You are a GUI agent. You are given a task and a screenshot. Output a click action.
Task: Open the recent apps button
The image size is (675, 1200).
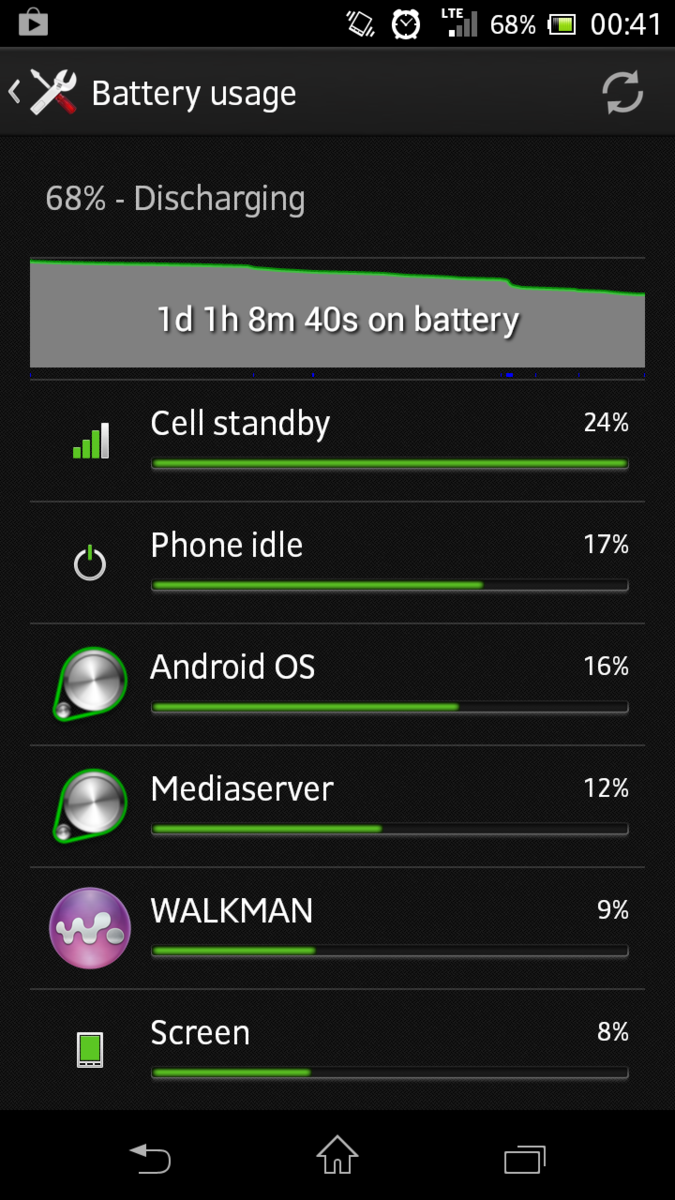[525, 1157]
